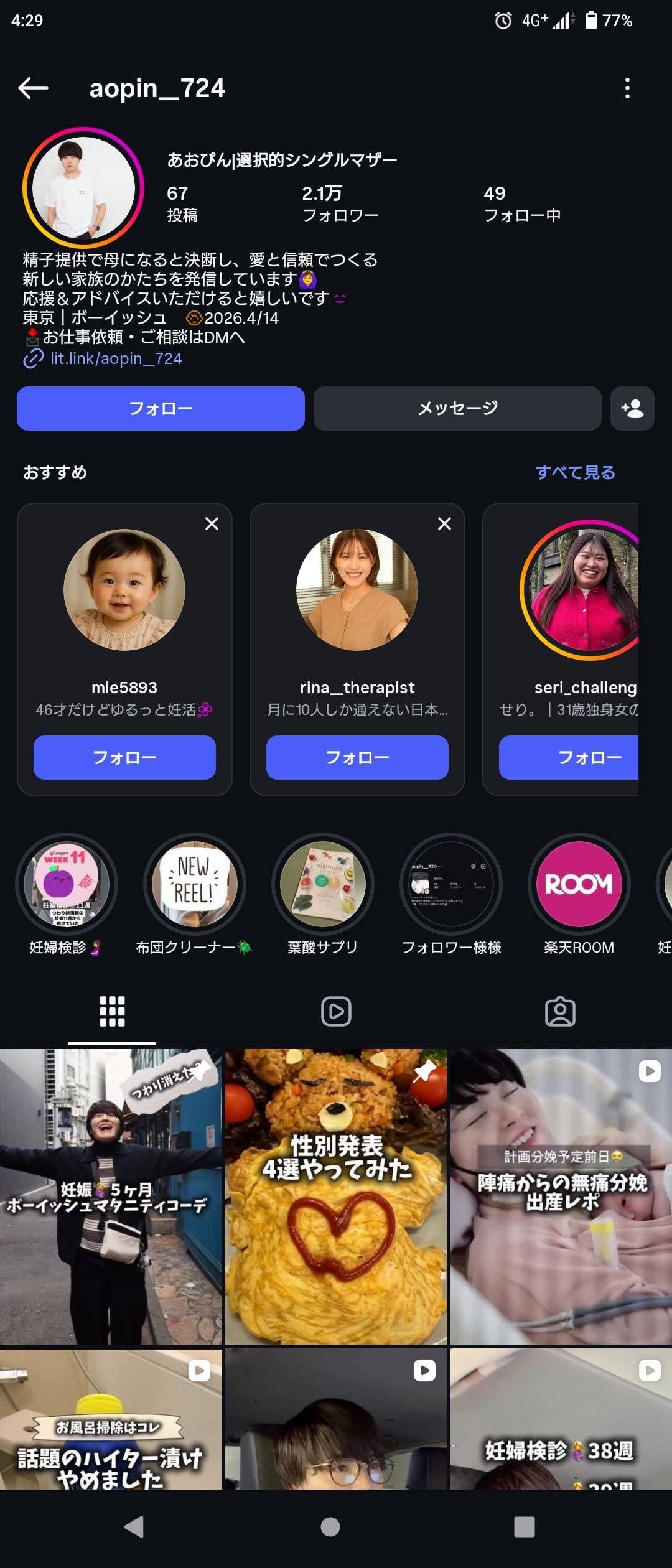Open the 性別発表4選やってみた post
This screenshot has width=672, height=1568.
[x=336, y=1196]
